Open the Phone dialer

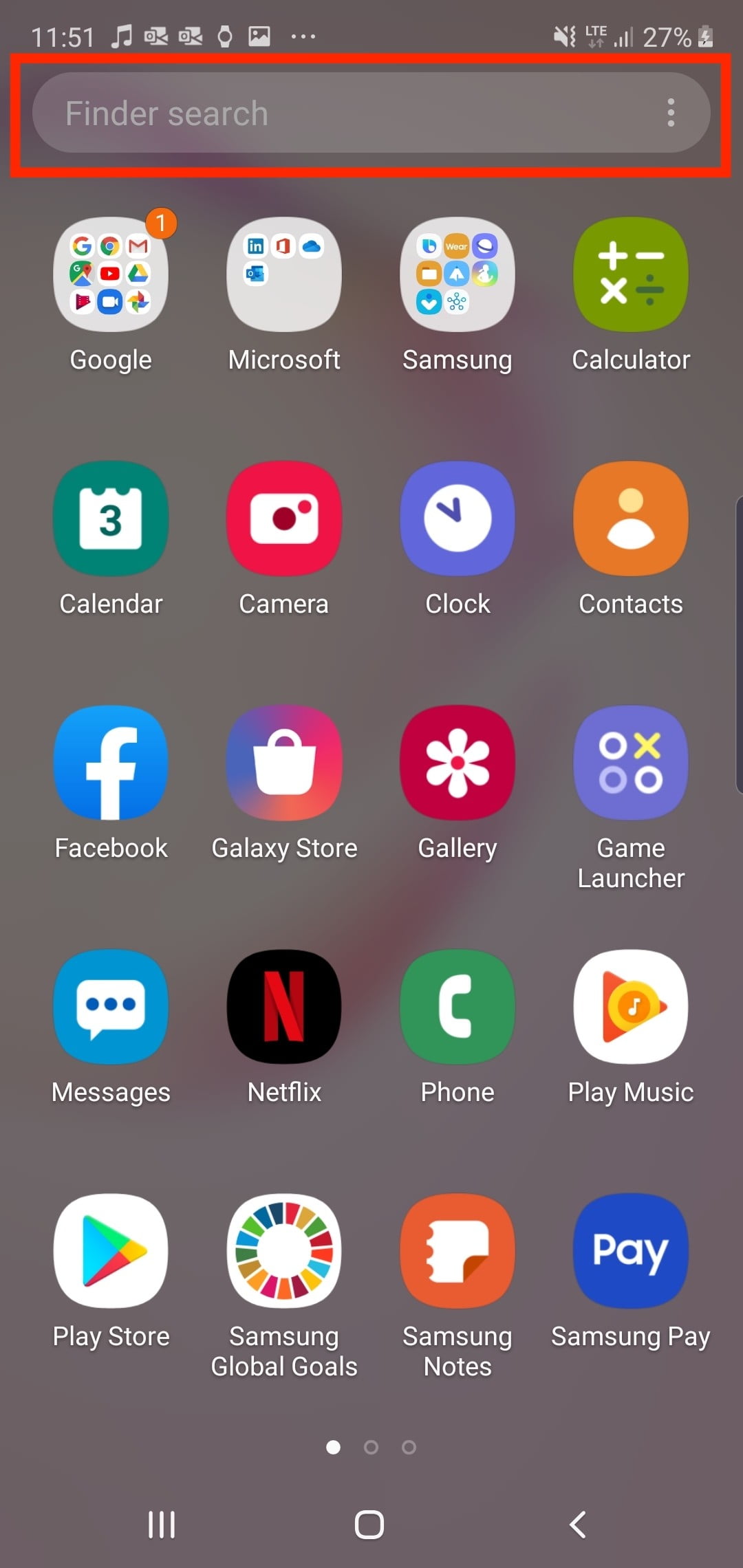click(457, 1008)
